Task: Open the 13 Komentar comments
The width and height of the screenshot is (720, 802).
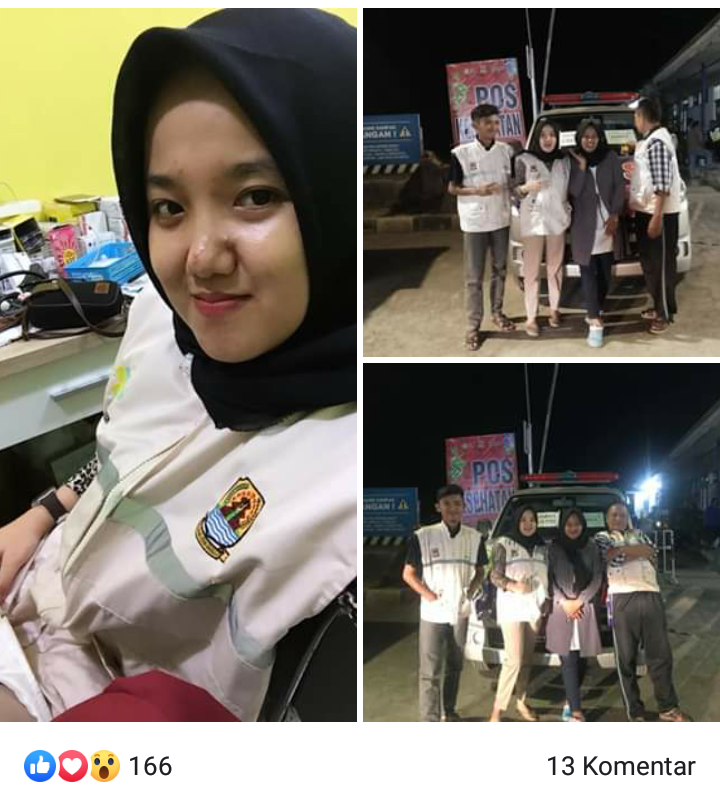Action: 620,767
